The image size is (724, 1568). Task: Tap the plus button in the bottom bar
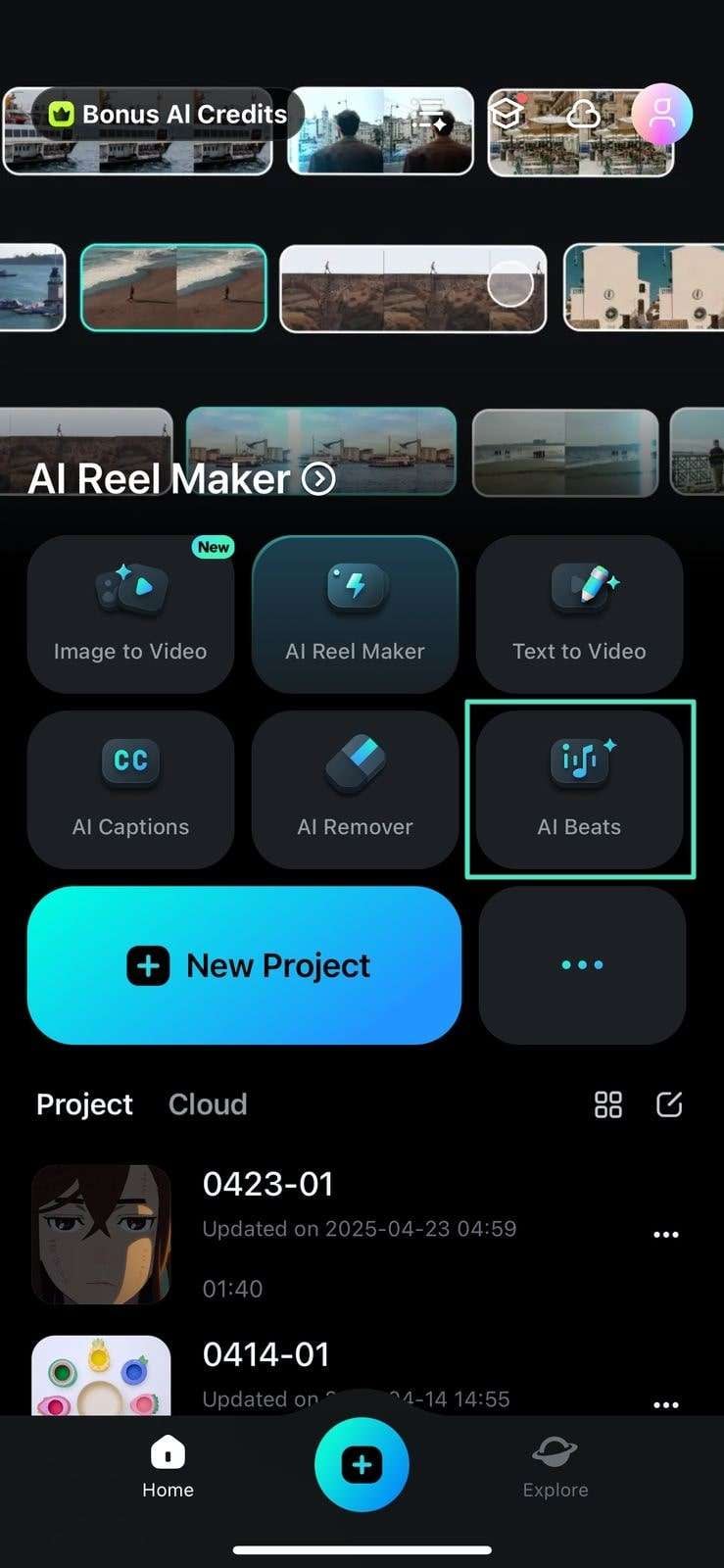tap(362, 1464)
